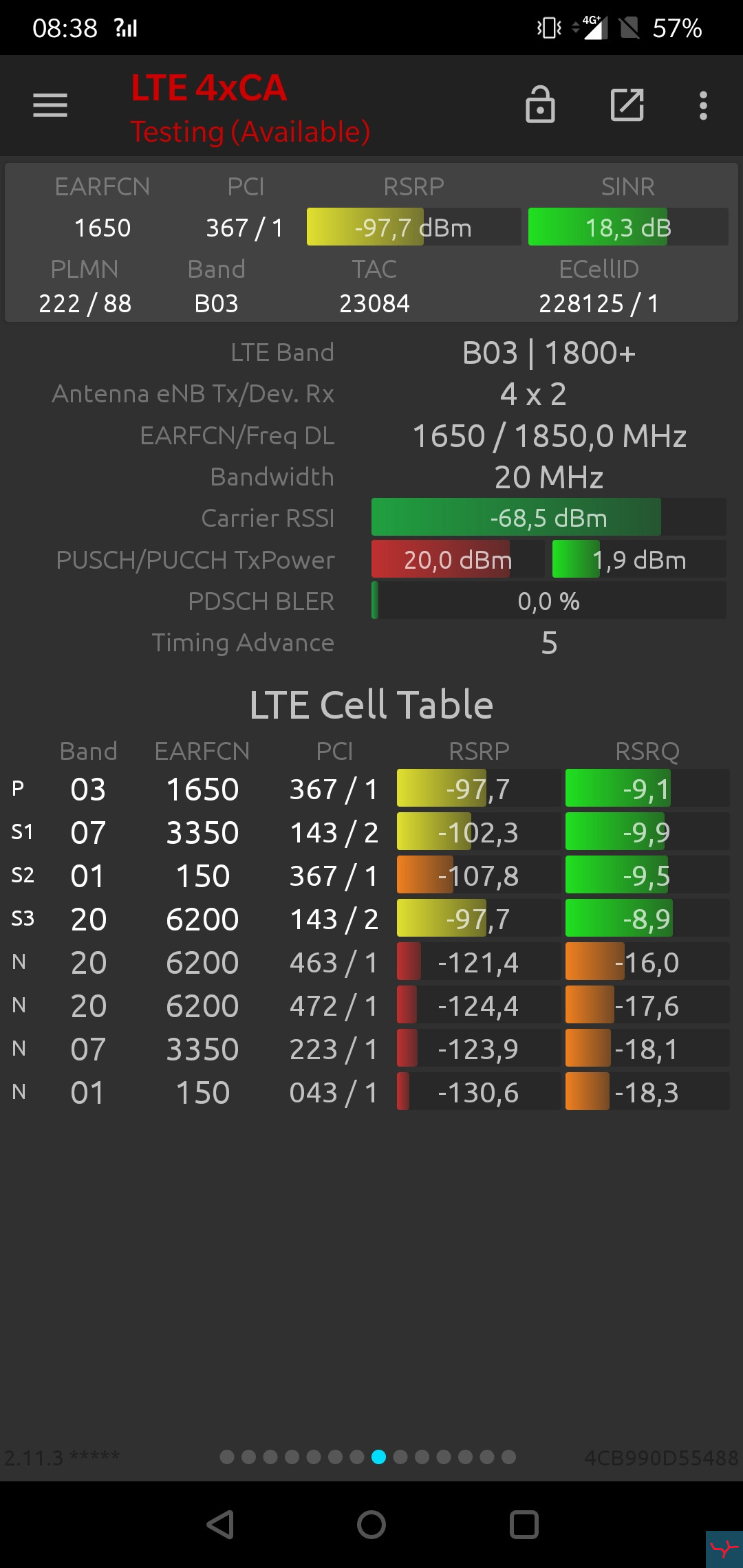Open the three-dot overflow menu

702,105
